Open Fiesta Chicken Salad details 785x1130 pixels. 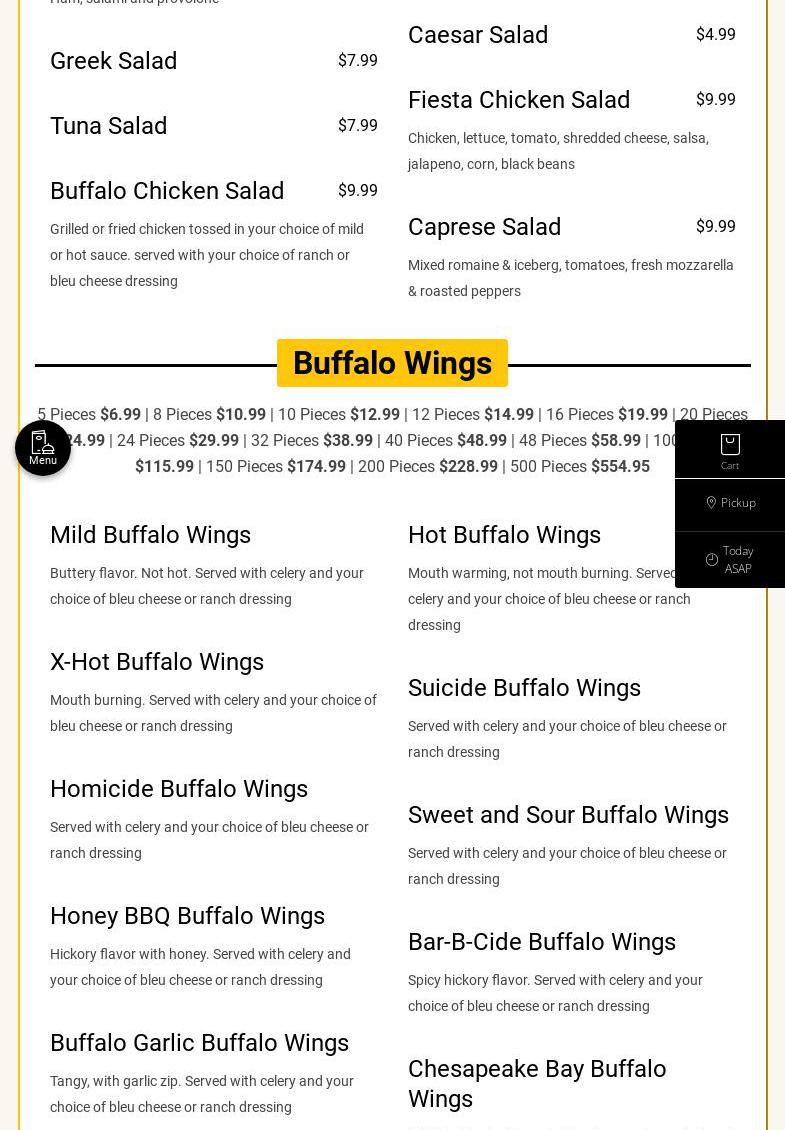[519, 100]
